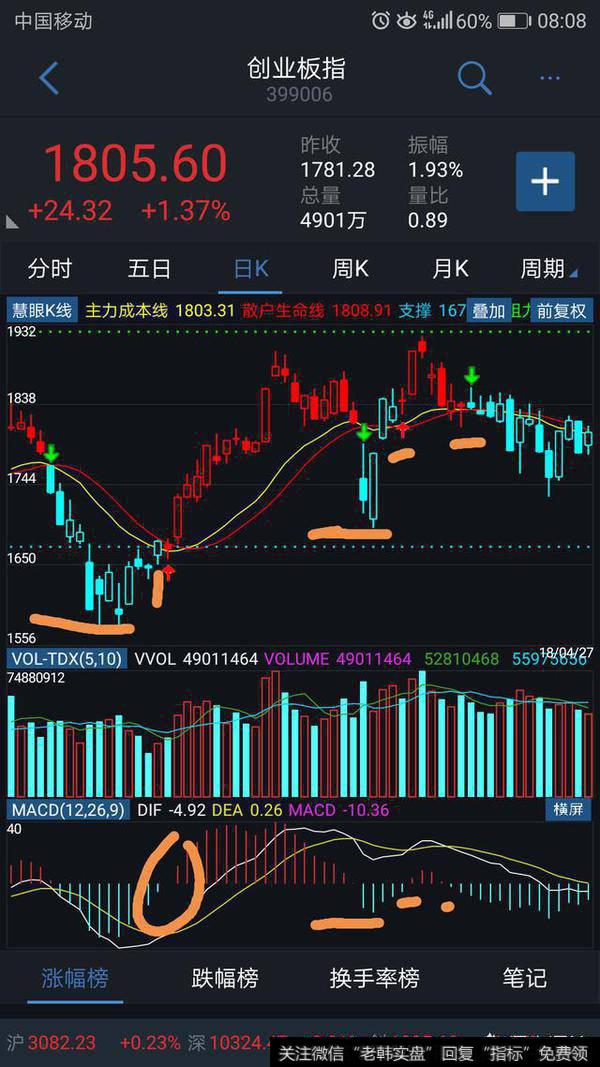Change the MACD(12,26,9) indicator
Viewport: 600px width, 1067px height.
coord(68,810)
